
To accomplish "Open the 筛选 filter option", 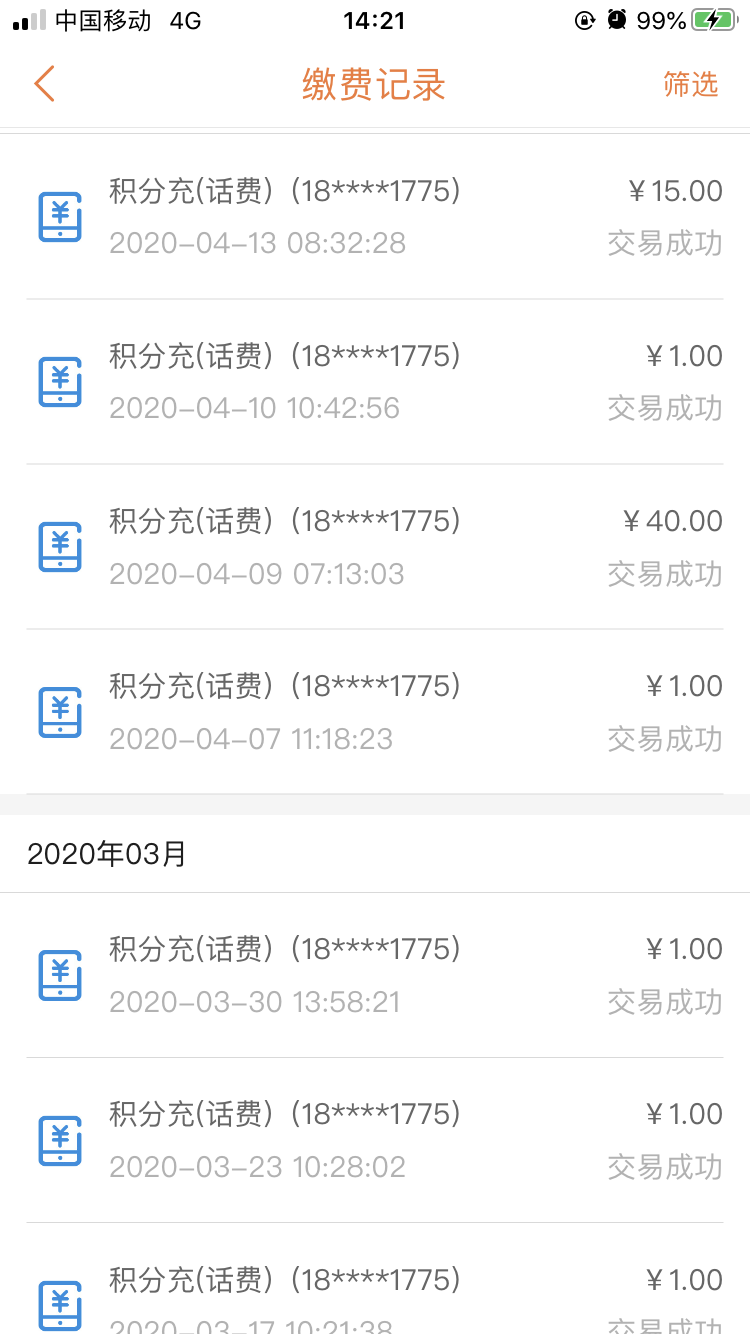I will (690, 84).
